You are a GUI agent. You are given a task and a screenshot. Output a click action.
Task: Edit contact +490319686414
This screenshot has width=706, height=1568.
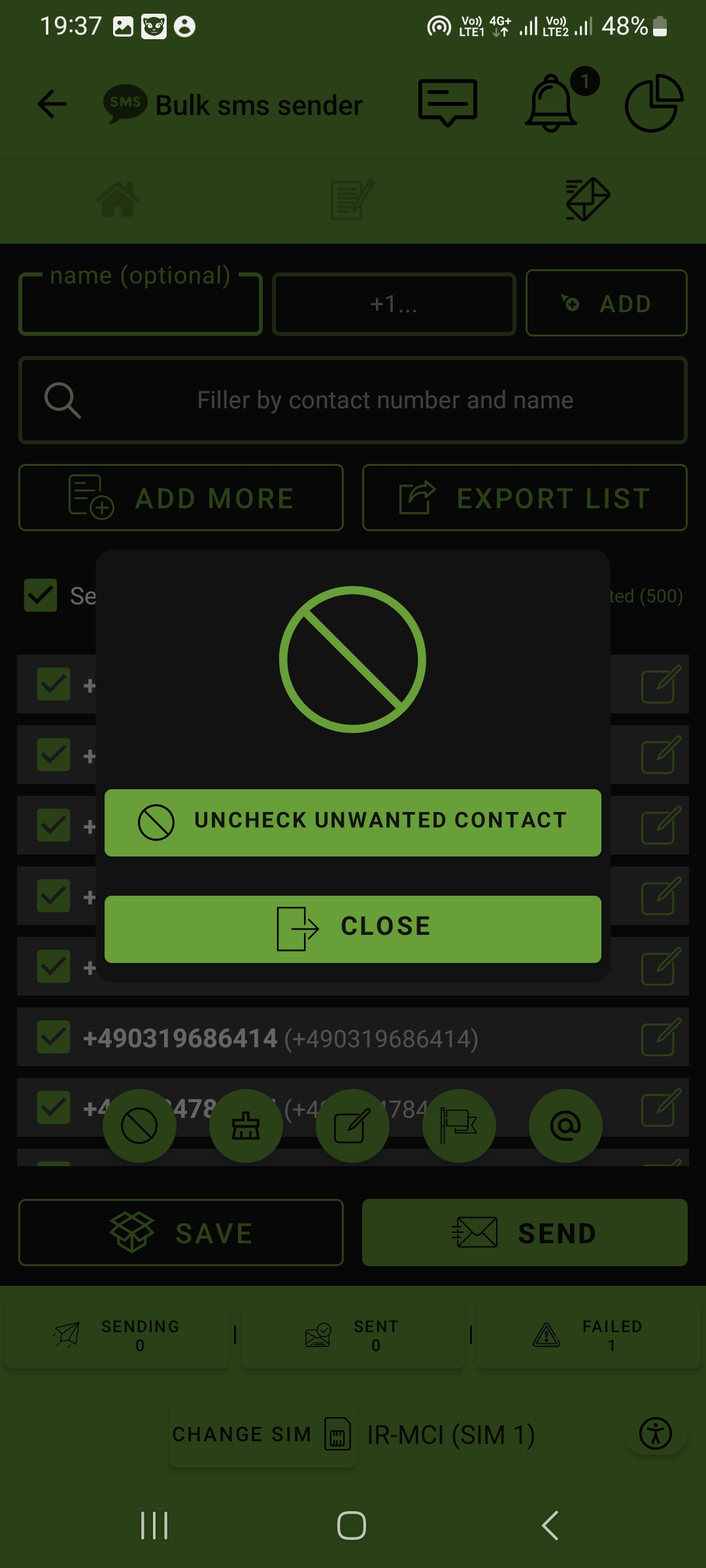coord(661,1037)
